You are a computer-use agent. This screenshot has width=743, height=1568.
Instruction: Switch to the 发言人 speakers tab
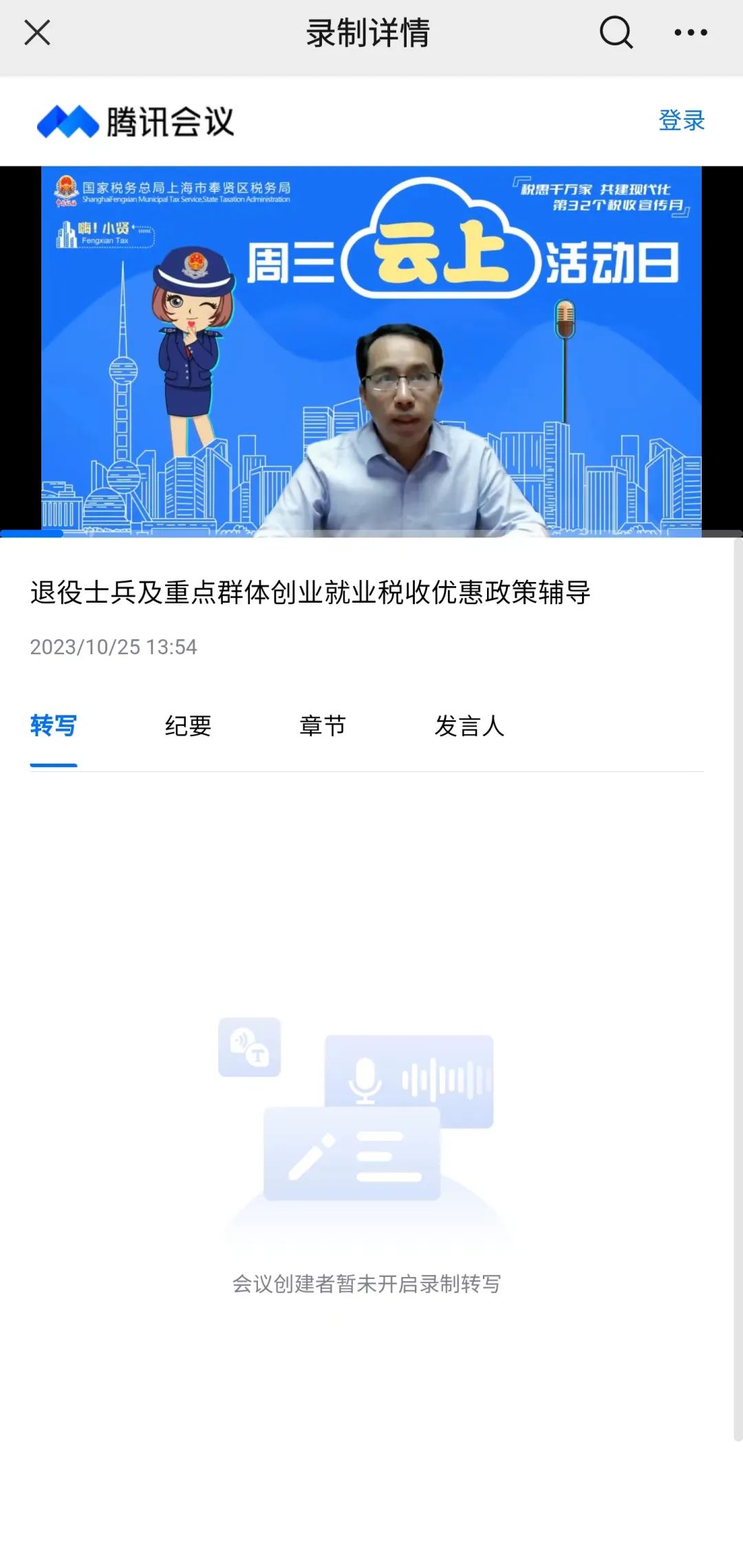click(469, 726)
